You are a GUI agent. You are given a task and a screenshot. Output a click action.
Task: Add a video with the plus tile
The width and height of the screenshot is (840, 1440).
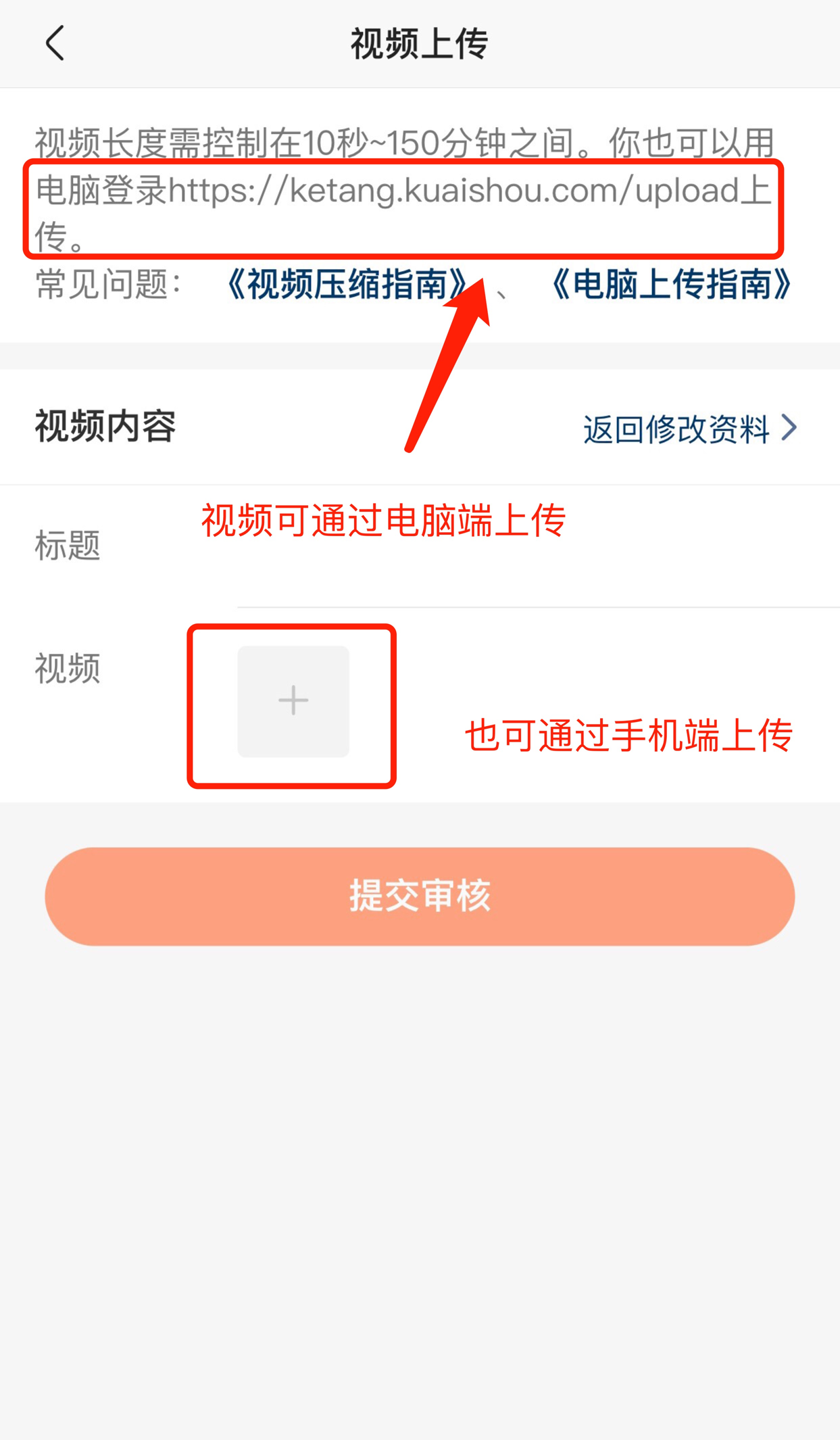(x=293, y=701)
